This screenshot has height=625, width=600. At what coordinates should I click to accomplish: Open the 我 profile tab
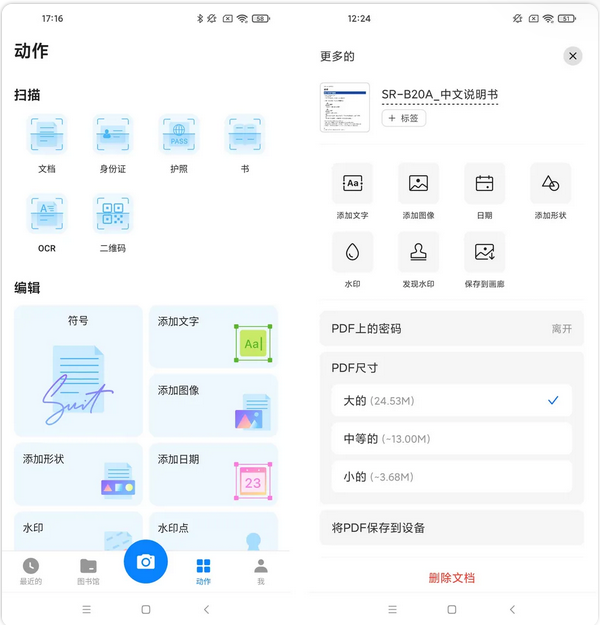click(261, 571)
